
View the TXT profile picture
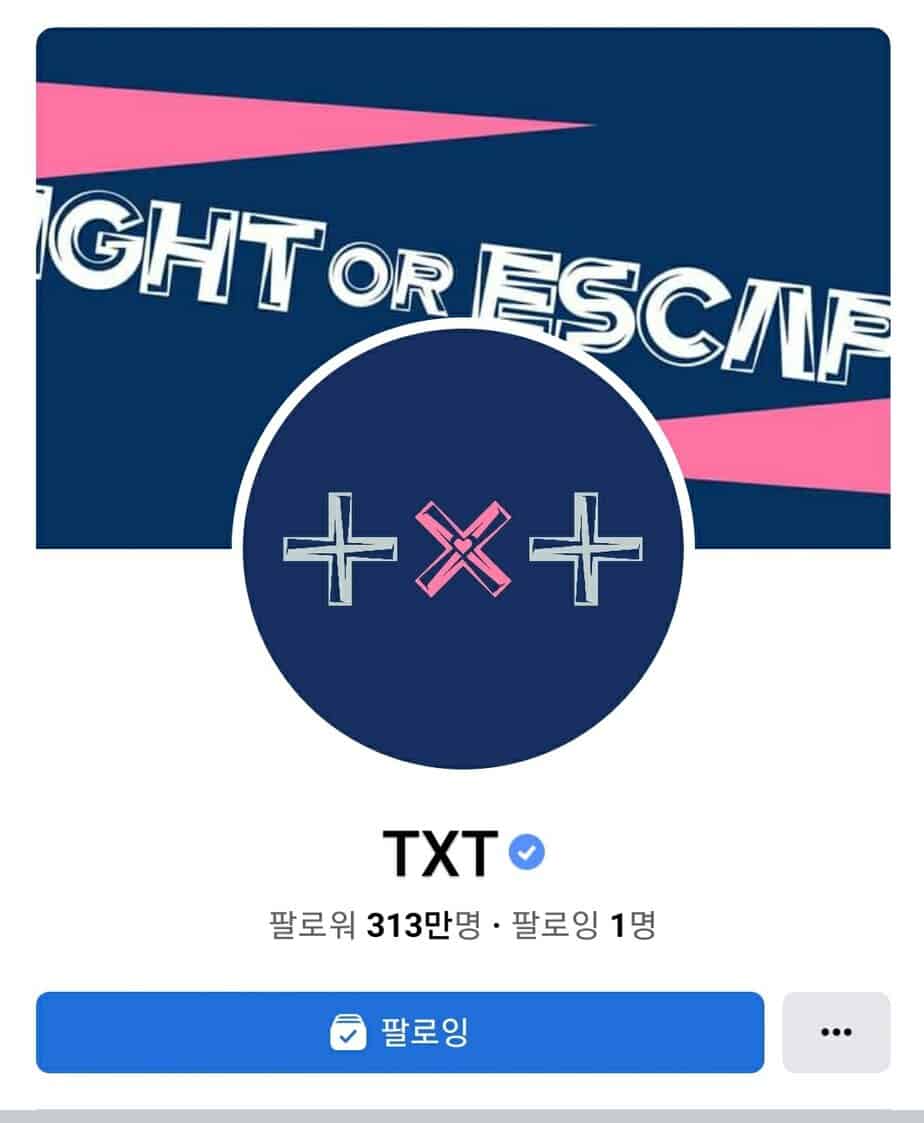[x=462, y=548]
